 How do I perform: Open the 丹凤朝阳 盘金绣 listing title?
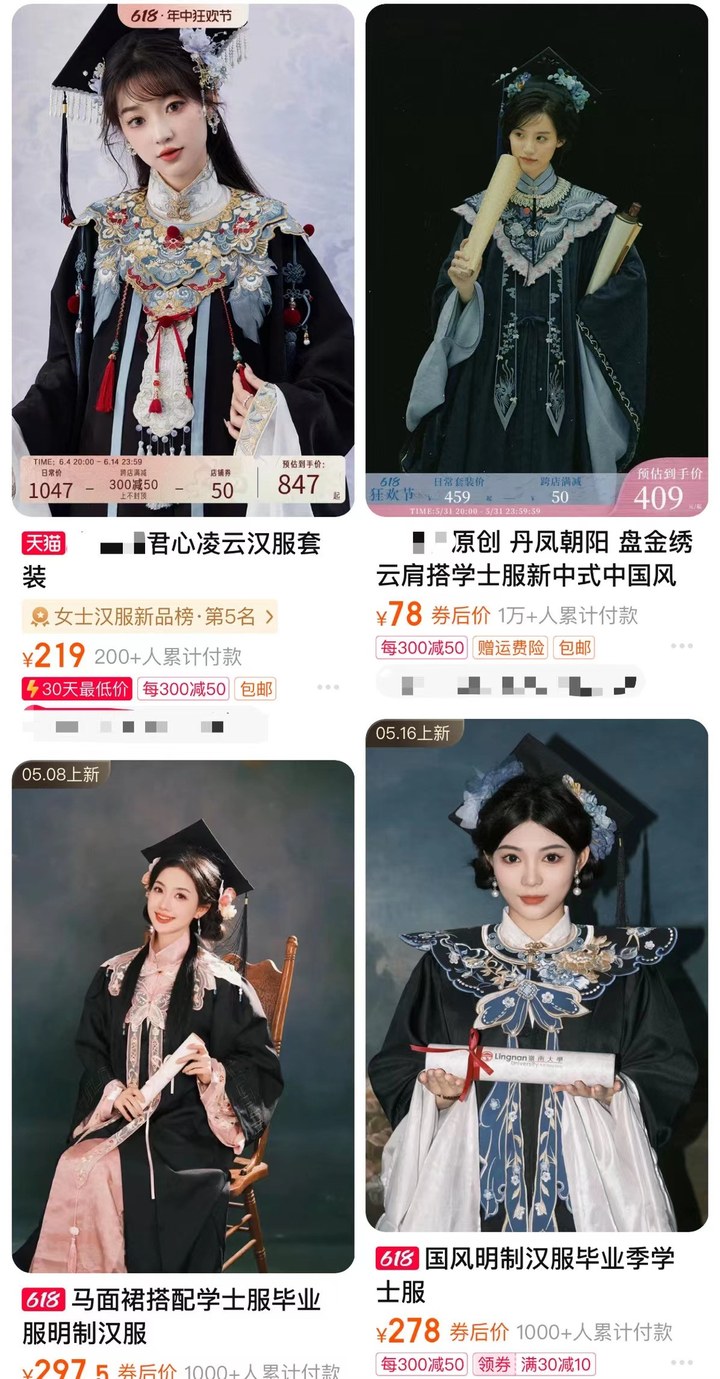(537, 559)
